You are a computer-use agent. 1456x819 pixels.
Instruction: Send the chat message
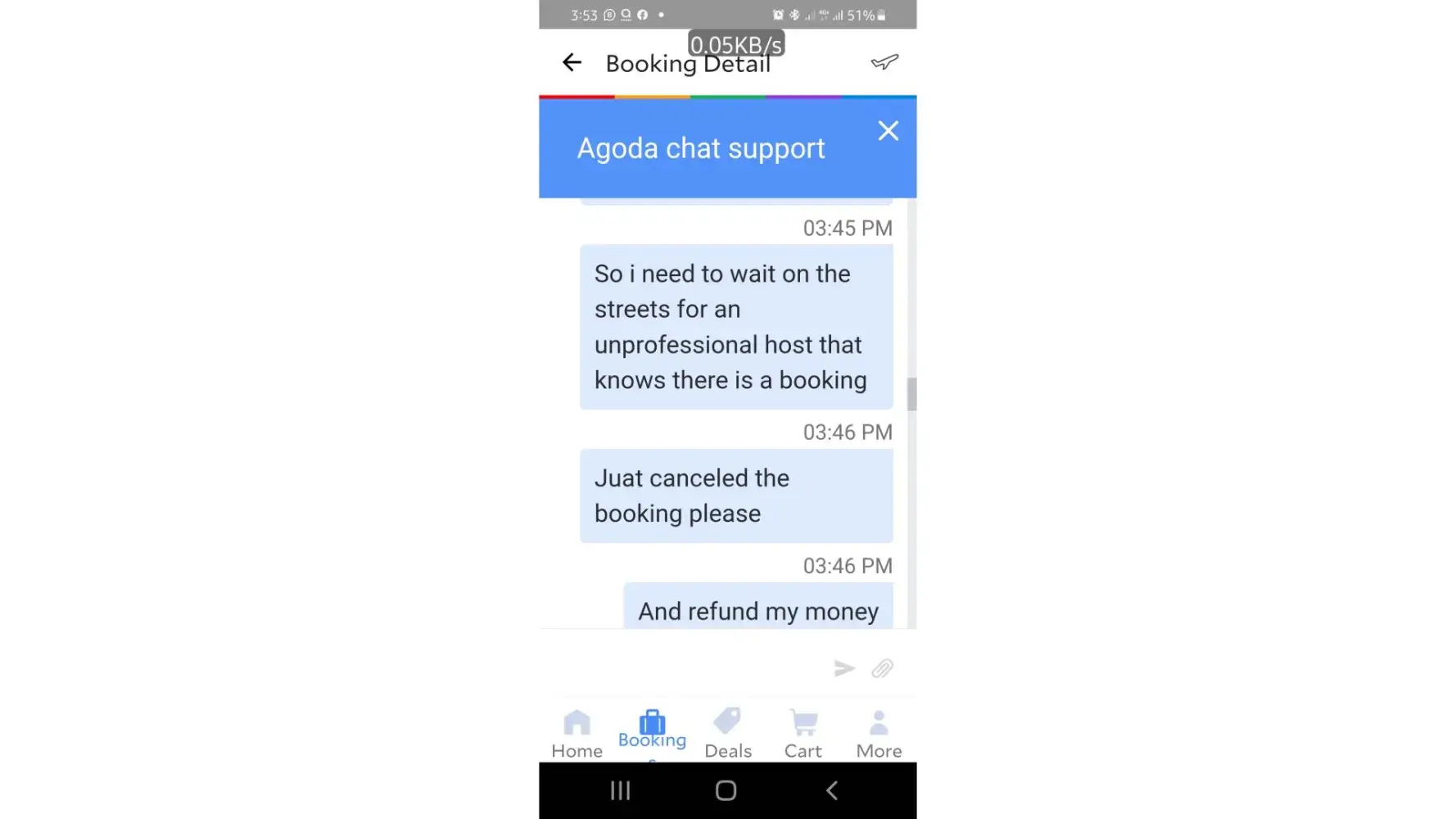coord(844,668)
